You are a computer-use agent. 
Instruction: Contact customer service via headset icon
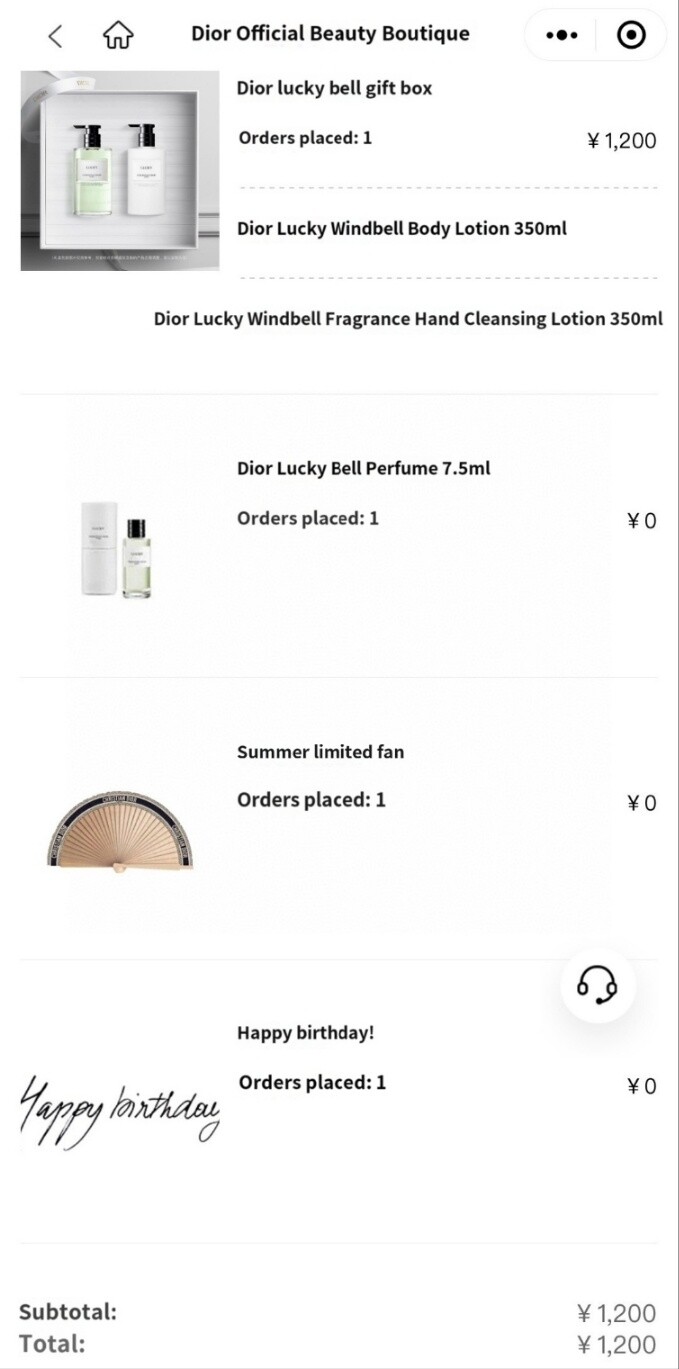point(597,986)
